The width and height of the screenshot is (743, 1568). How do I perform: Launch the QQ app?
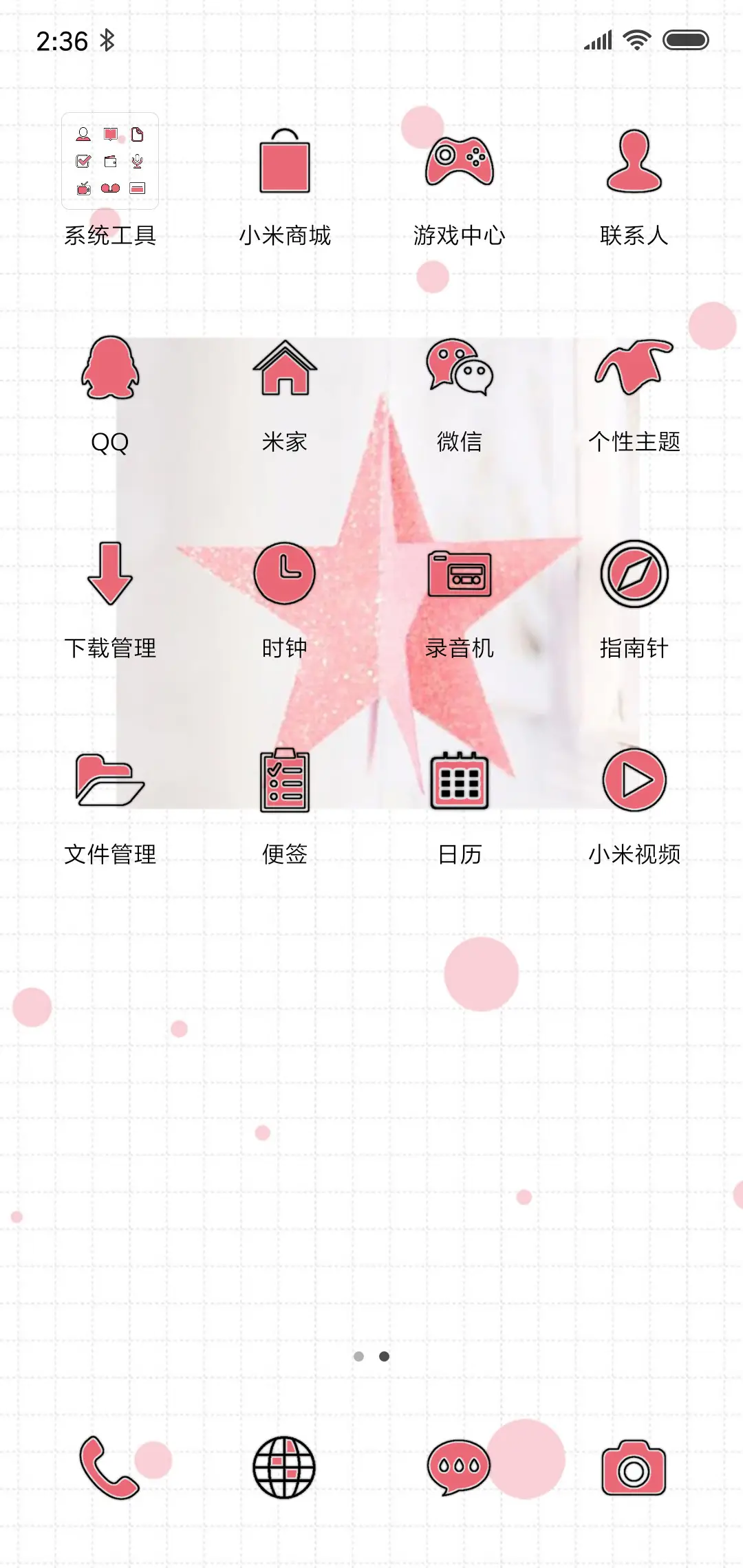tap(111, 375)
